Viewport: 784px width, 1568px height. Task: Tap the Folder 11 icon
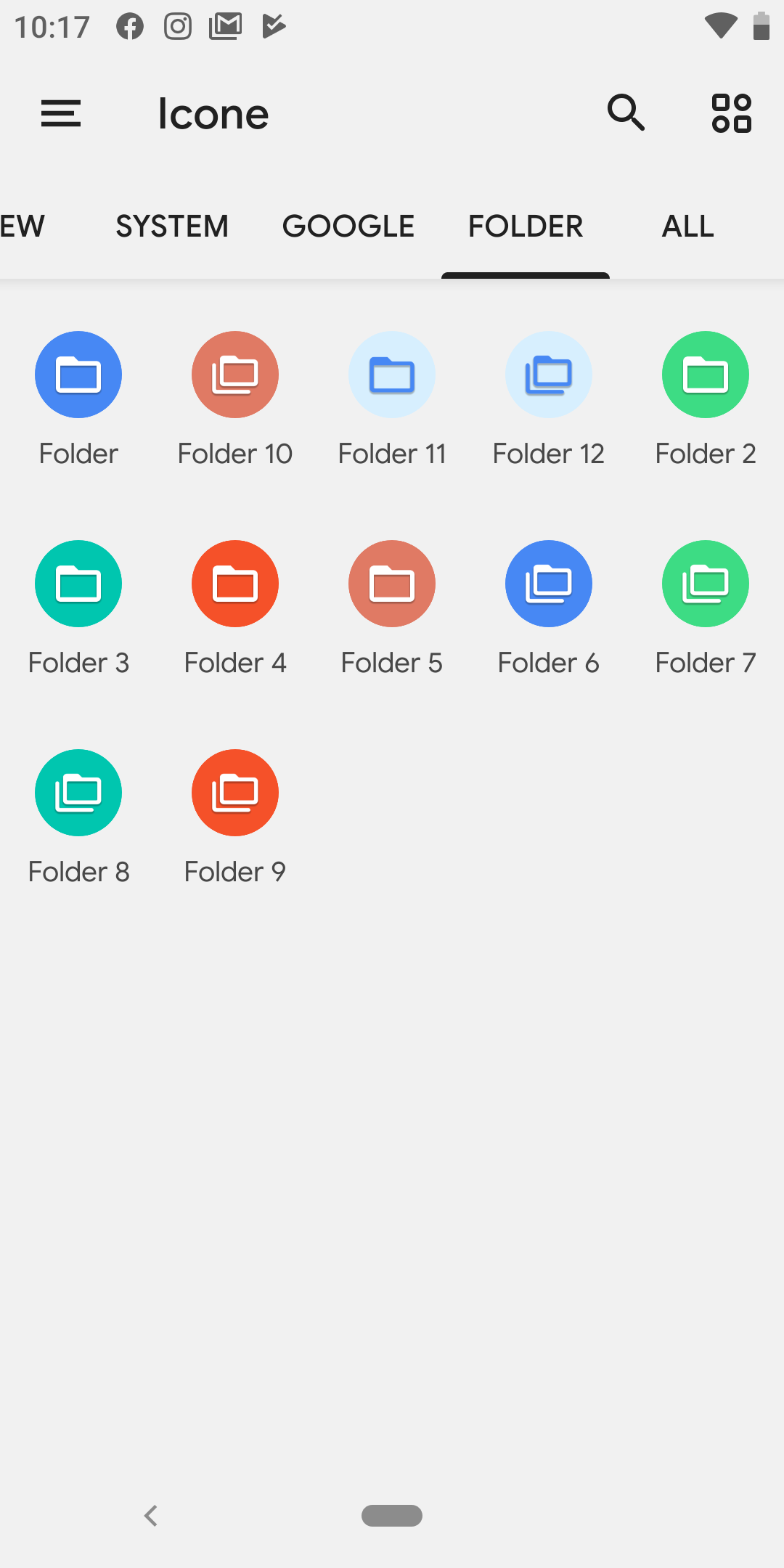click(392, 375)
